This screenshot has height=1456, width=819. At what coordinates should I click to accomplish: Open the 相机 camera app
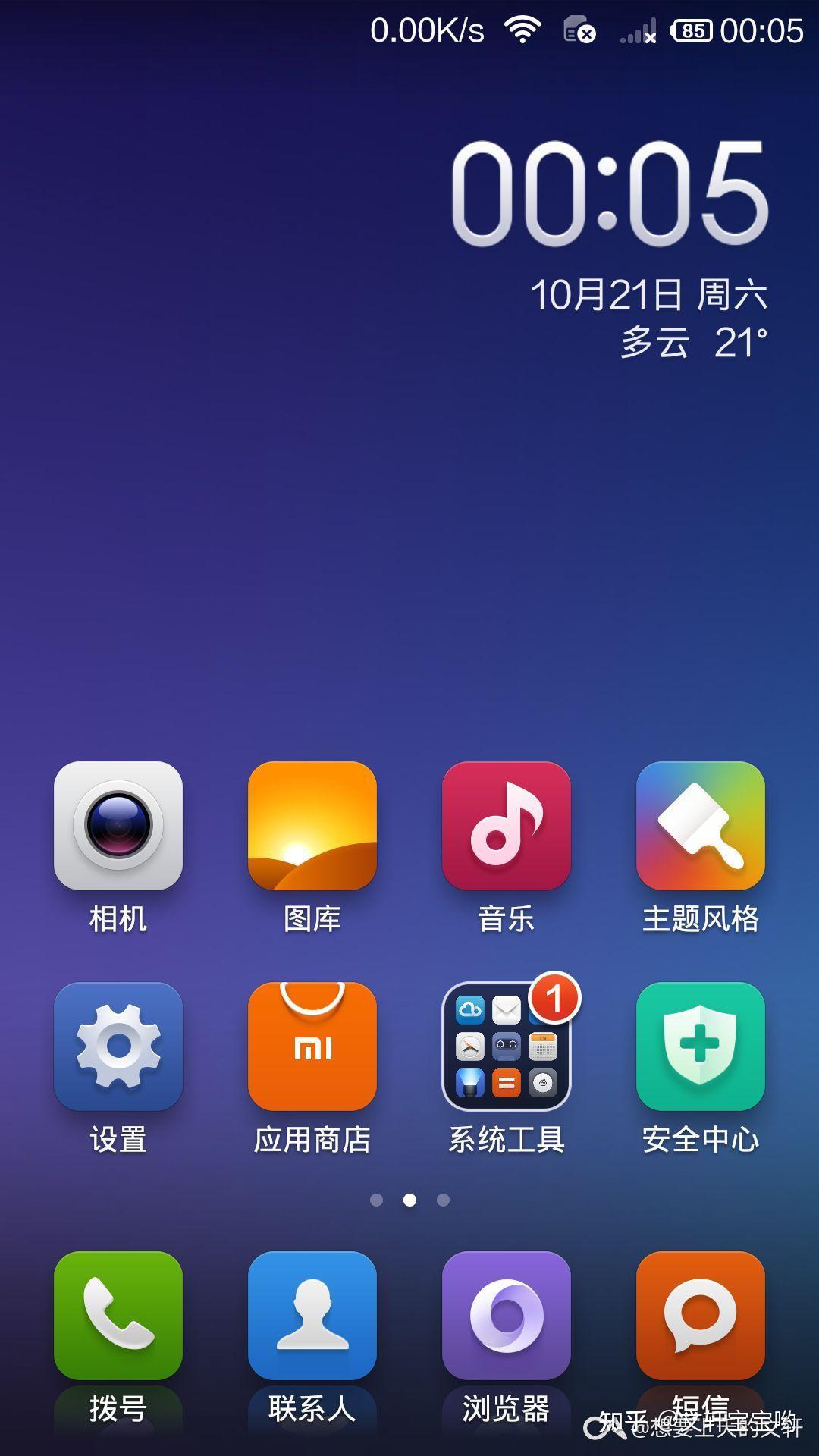click(x=118, y=826)
